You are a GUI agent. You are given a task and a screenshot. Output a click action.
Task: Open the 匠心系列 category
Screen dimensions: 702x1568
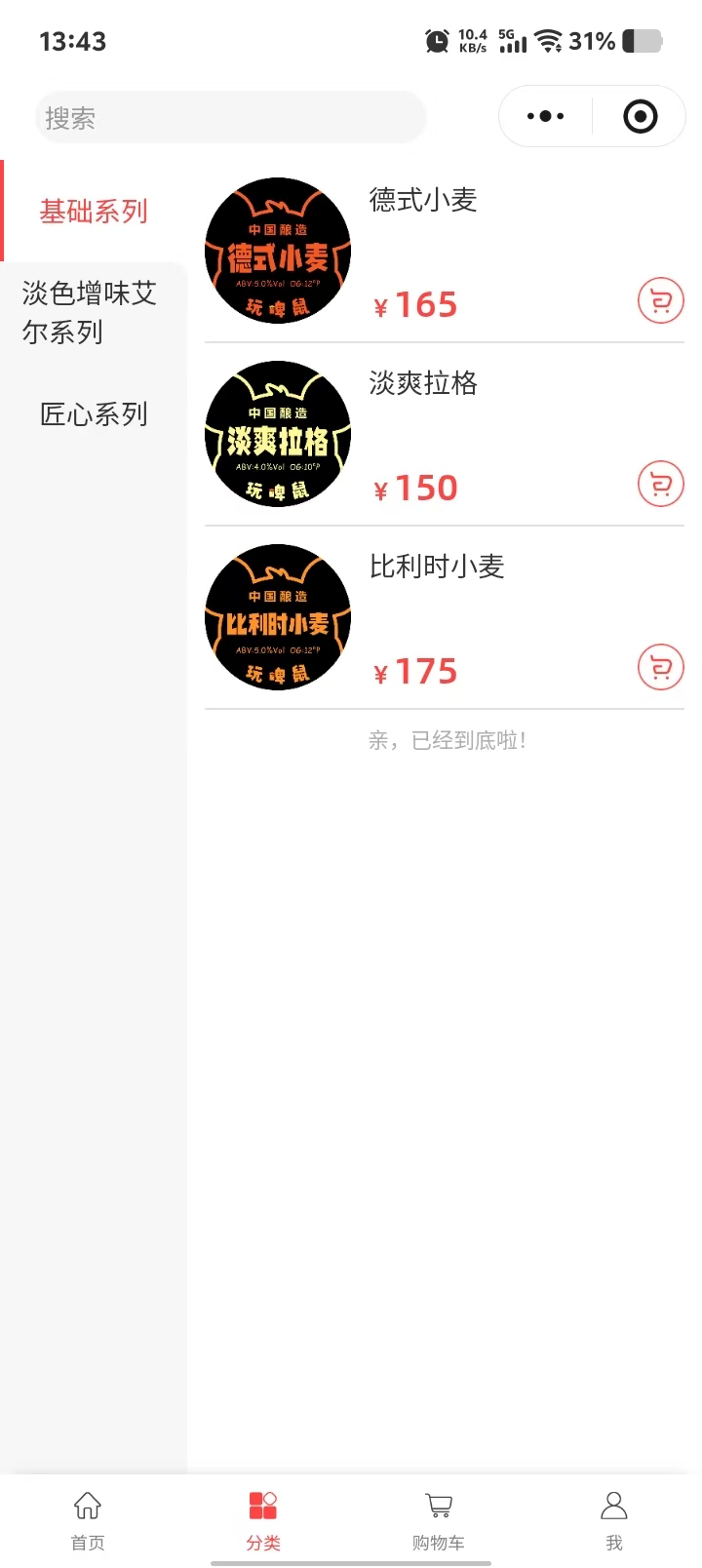pos(94,413)
